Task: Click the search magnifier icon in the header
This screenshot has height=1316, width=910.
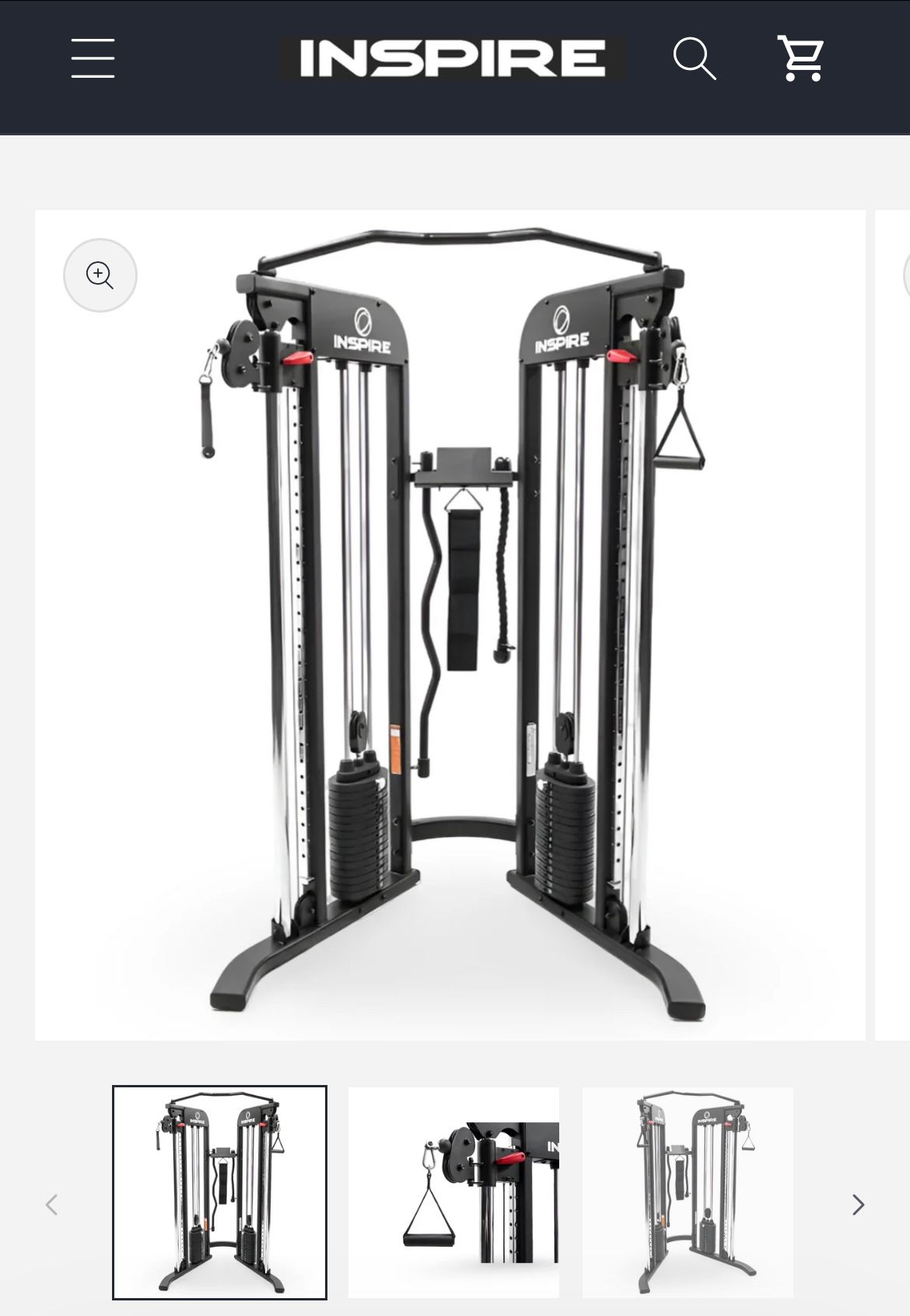Action: point(695,58)
